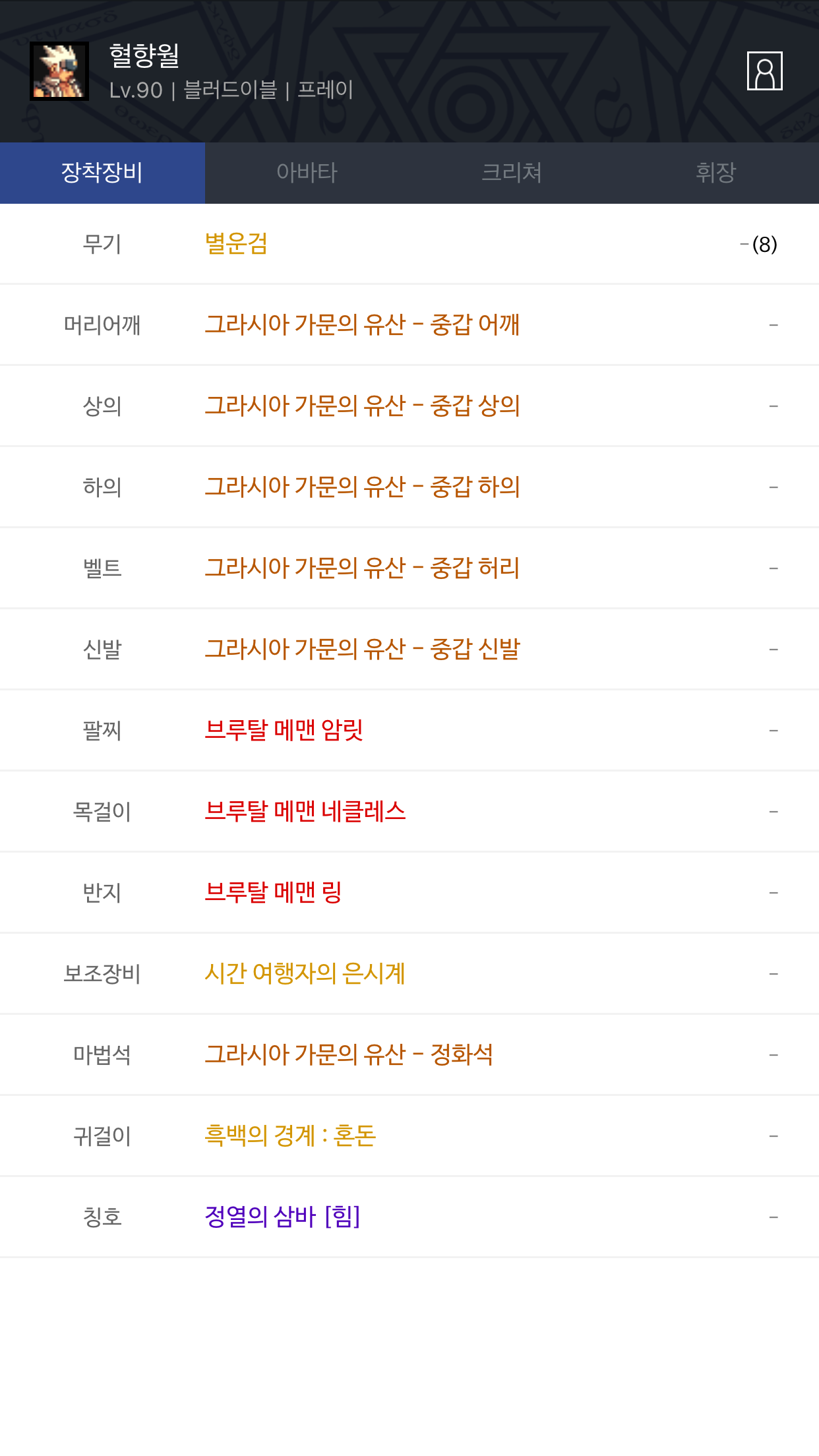Viewport: 819px width, 1456px height.
Task: View 그라시아 가문의 유산 - 중갑 어깨 details
Action: pyautogui.click(x=362, y=325)
